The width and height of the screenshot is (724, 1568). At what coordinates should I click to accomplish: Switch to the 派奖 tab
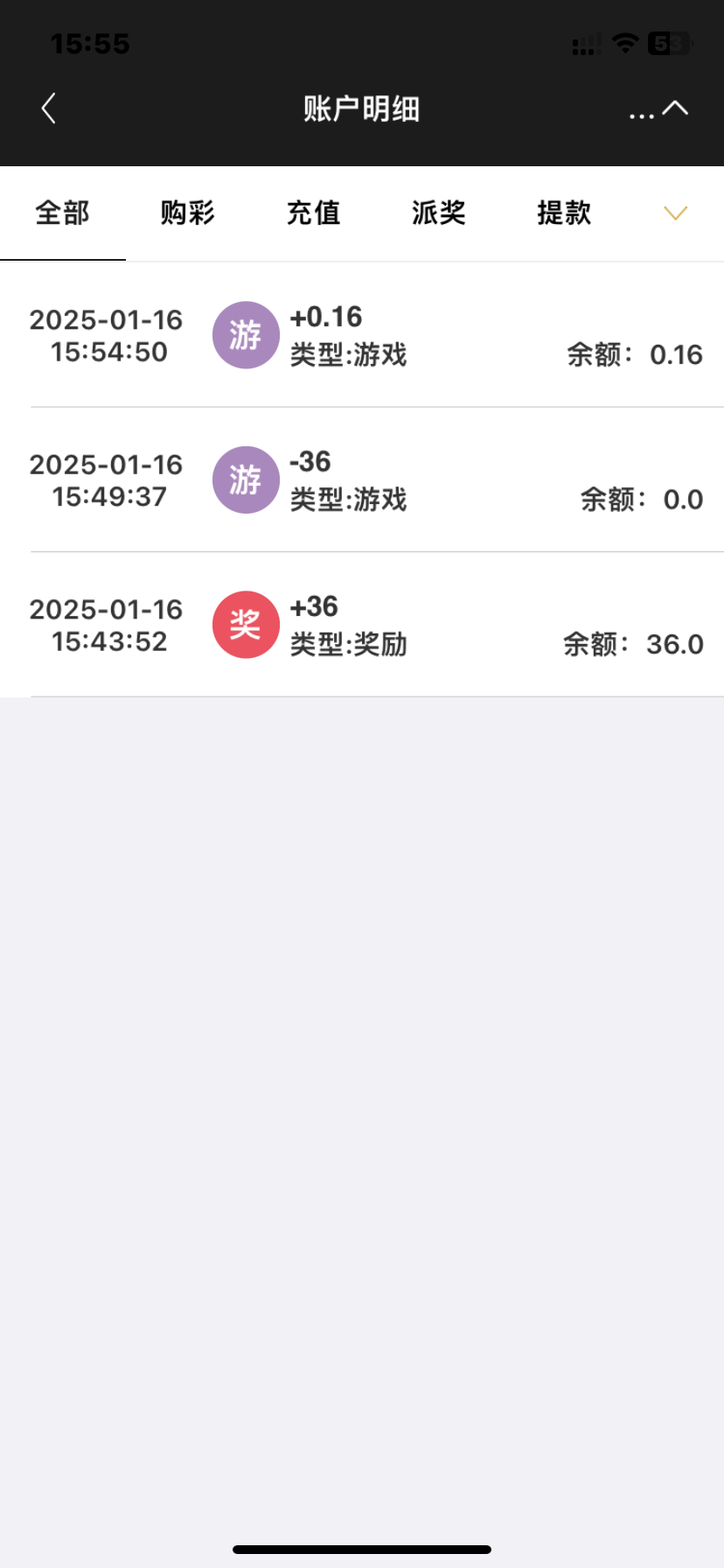point(439,213)
